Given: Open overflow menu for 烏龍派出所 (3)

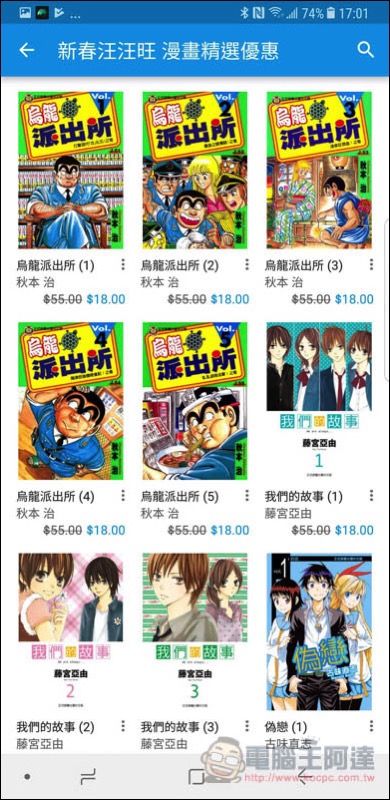Looking at the screenshot, I should tap(372, 264).
